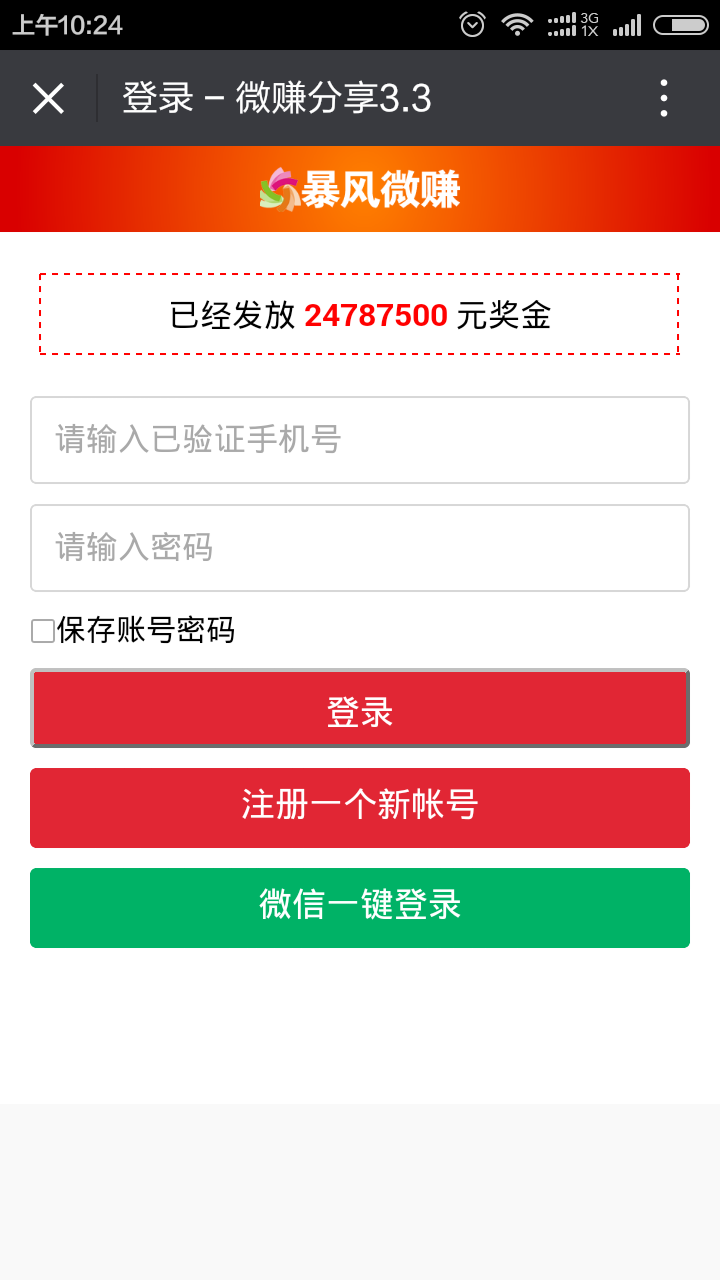Click the X to exit the login page
The image size is (720, 1280).
tap(48, 97)
